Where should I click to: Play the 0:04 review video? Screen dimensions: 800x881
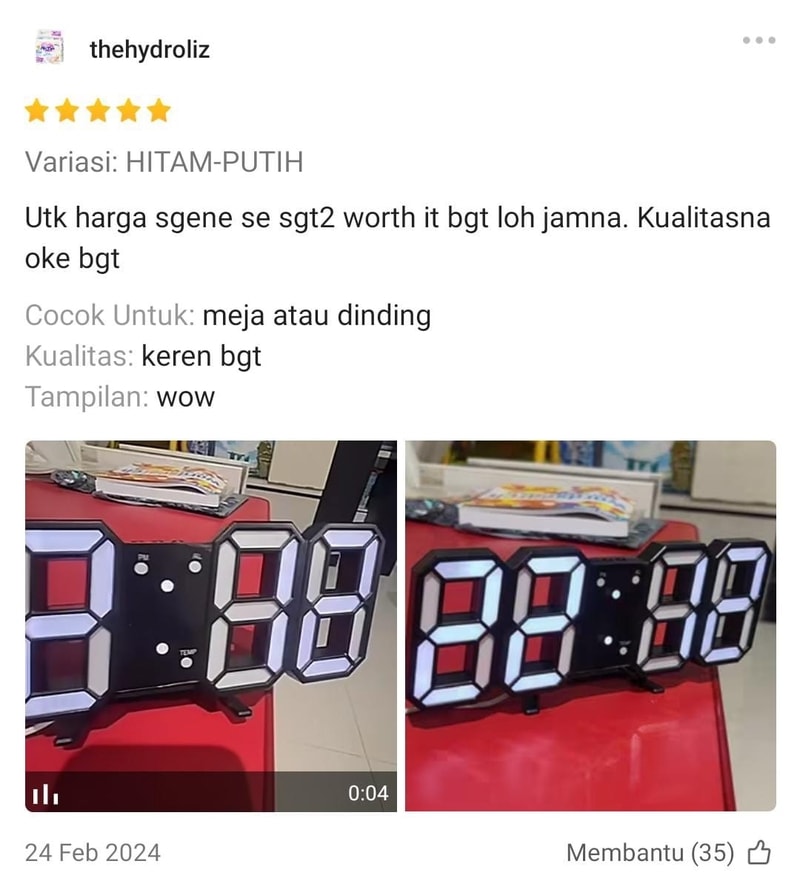tap(210, 625)
